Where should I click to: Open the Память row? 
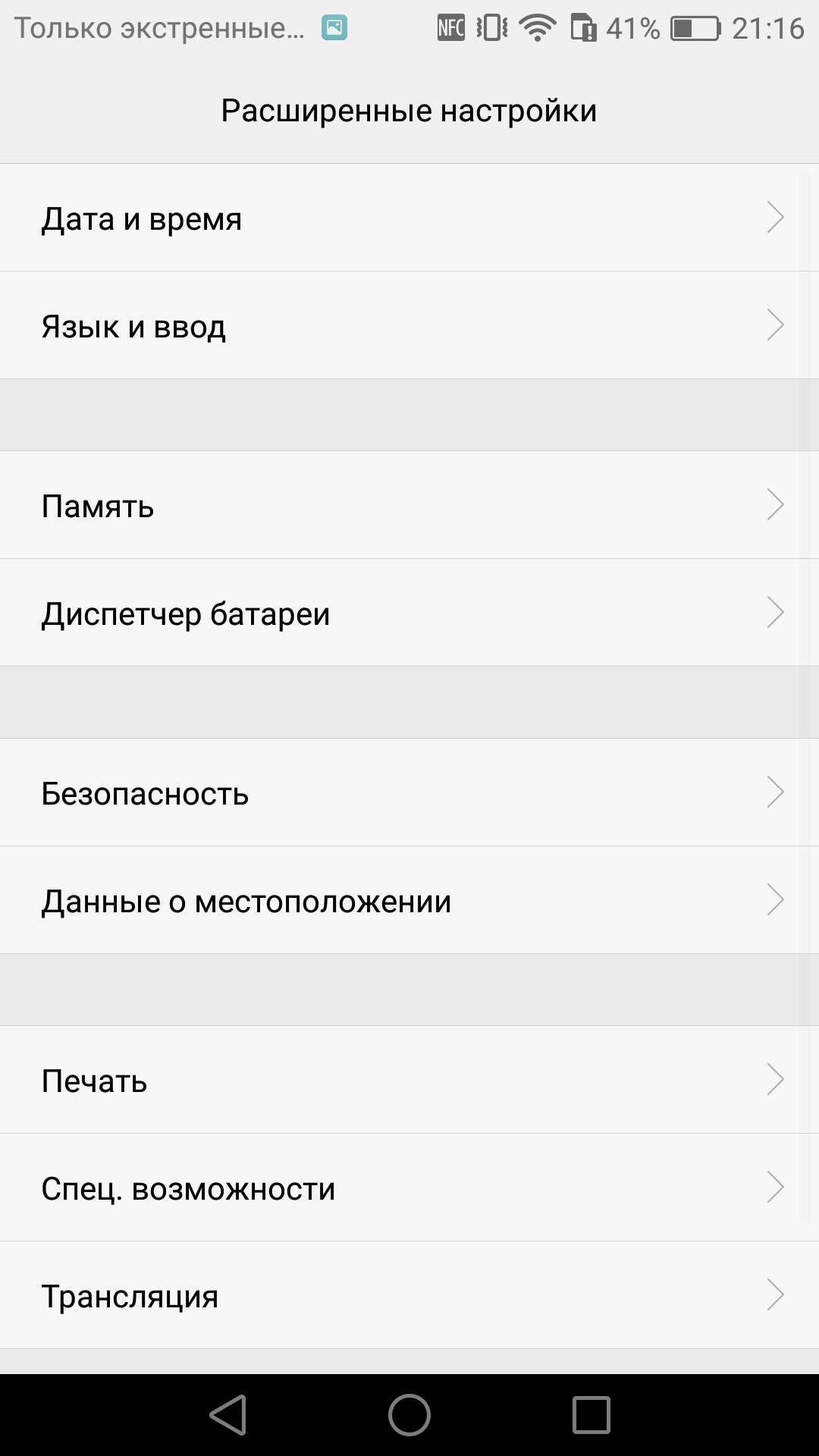(x=409, y=505)
